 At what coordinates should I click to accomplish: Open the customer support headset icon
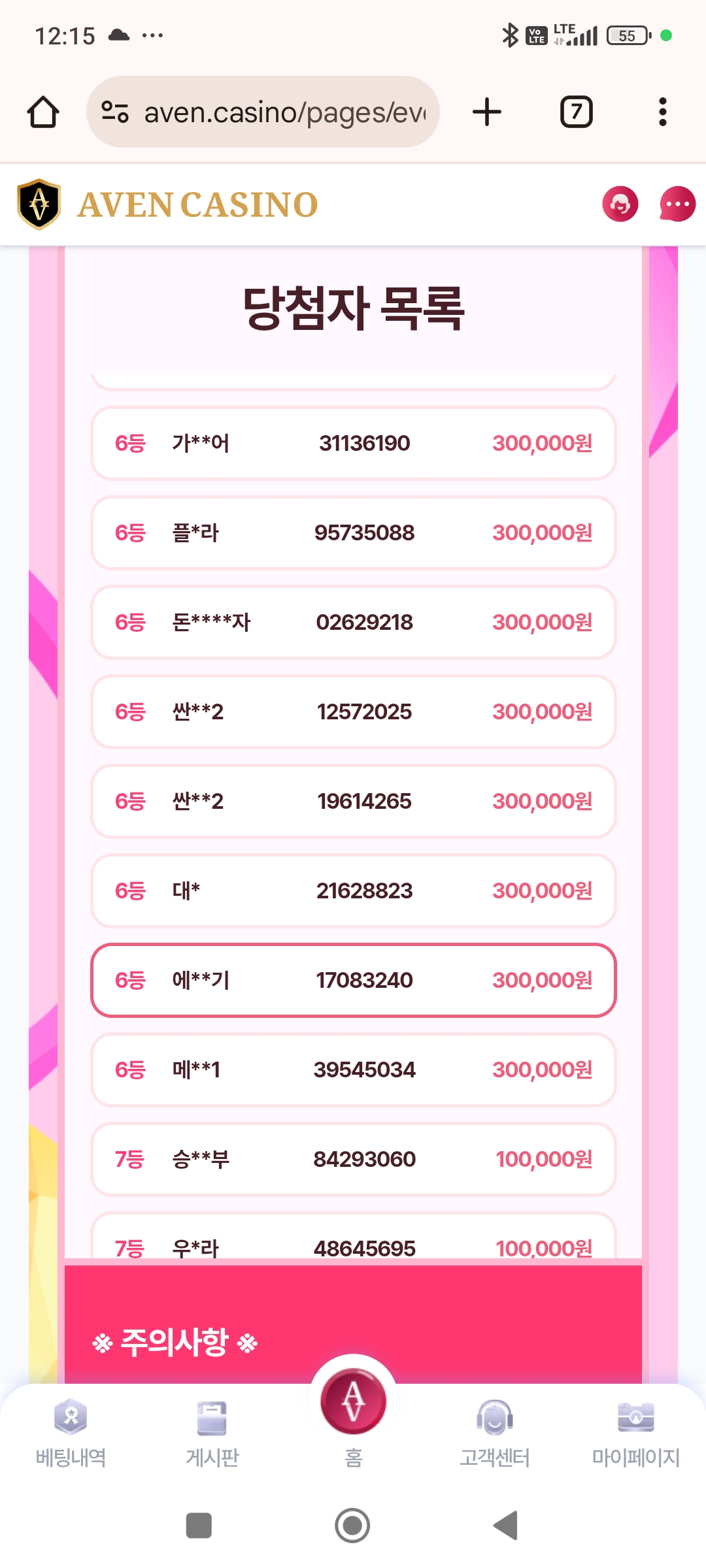[x=620, y=204]
